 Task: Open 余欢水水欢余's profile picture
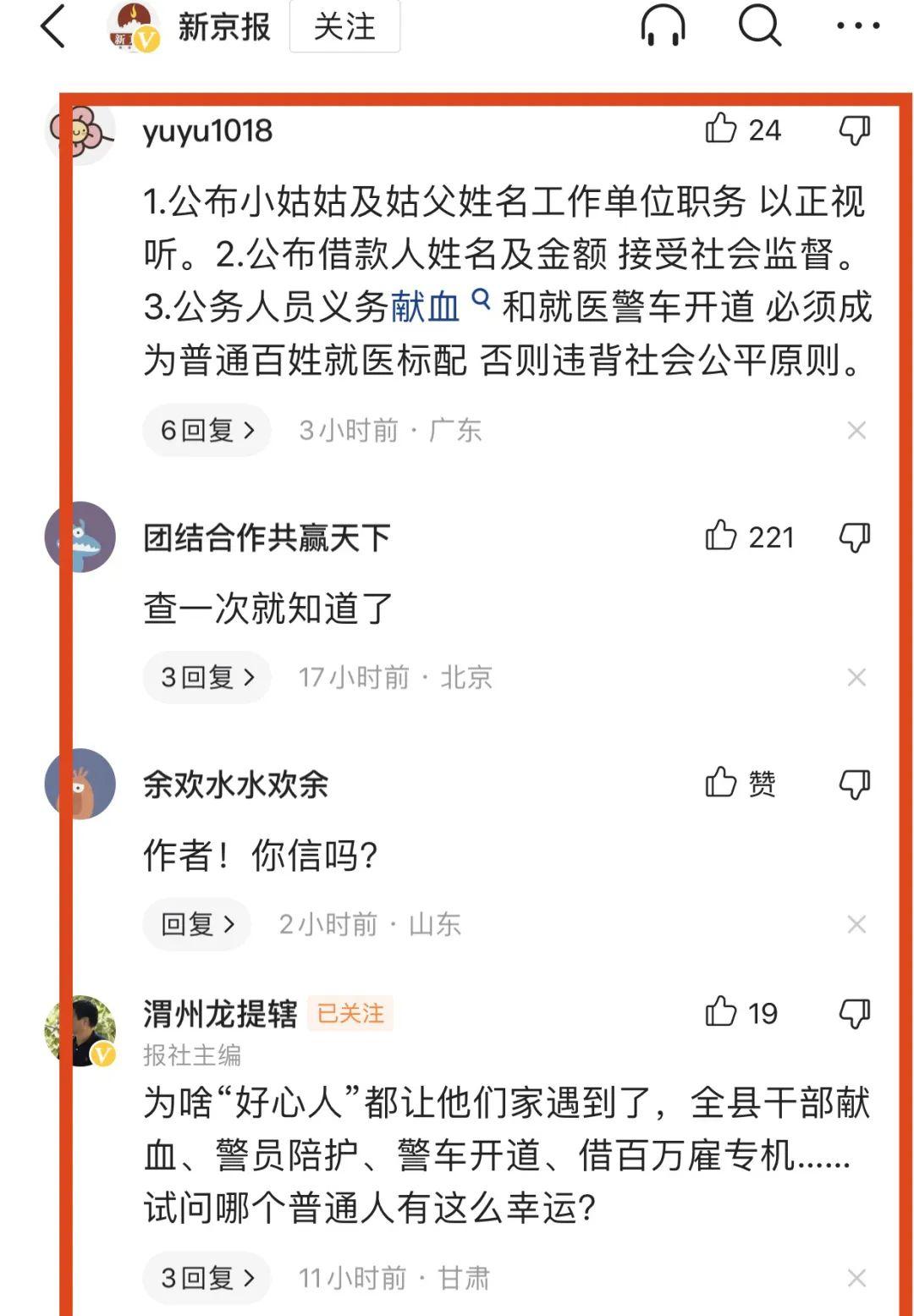tap(80, 785)
